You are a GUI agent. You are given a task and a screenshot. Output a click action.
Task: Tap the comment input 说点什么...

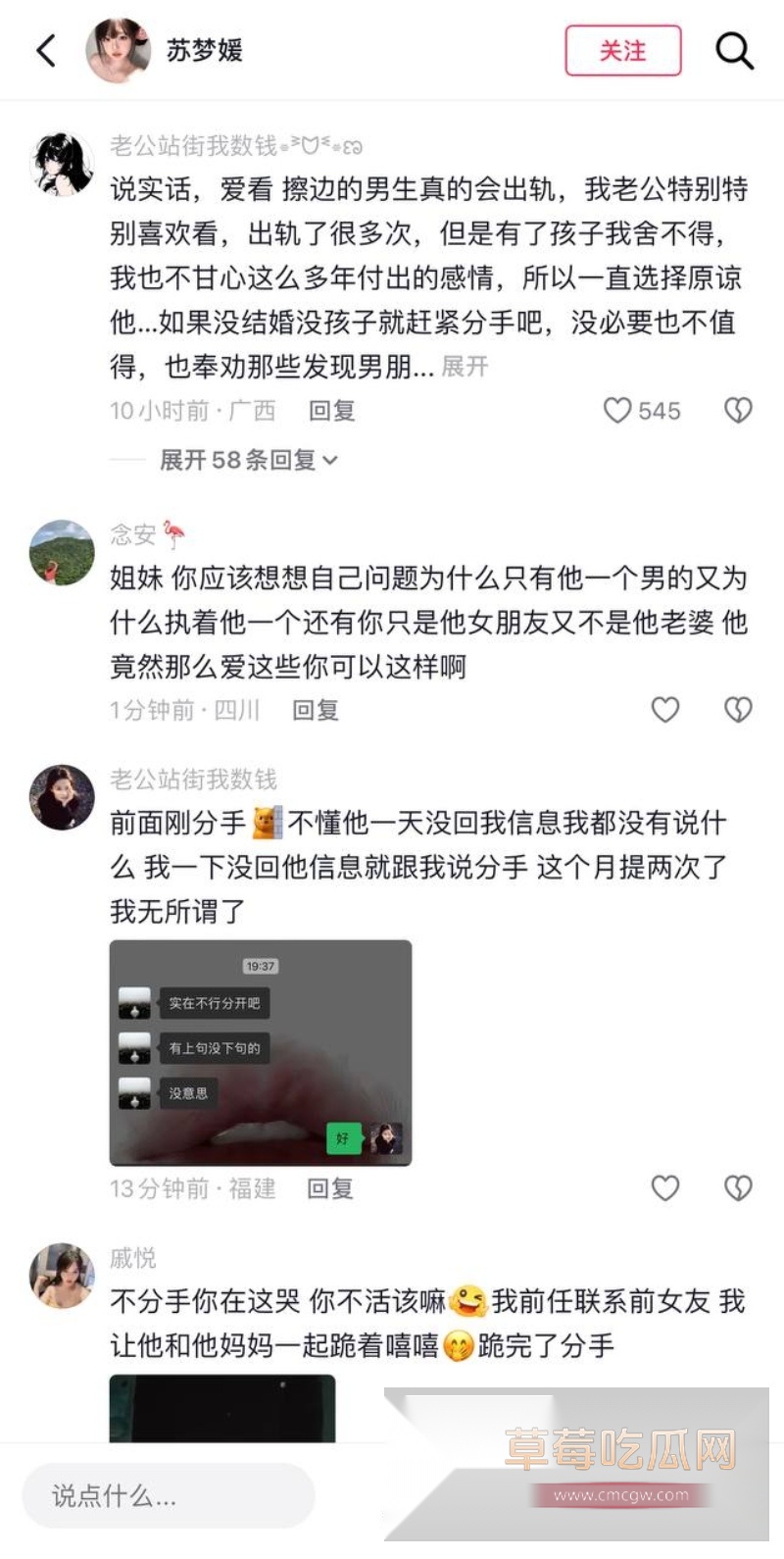[167, 1495]
